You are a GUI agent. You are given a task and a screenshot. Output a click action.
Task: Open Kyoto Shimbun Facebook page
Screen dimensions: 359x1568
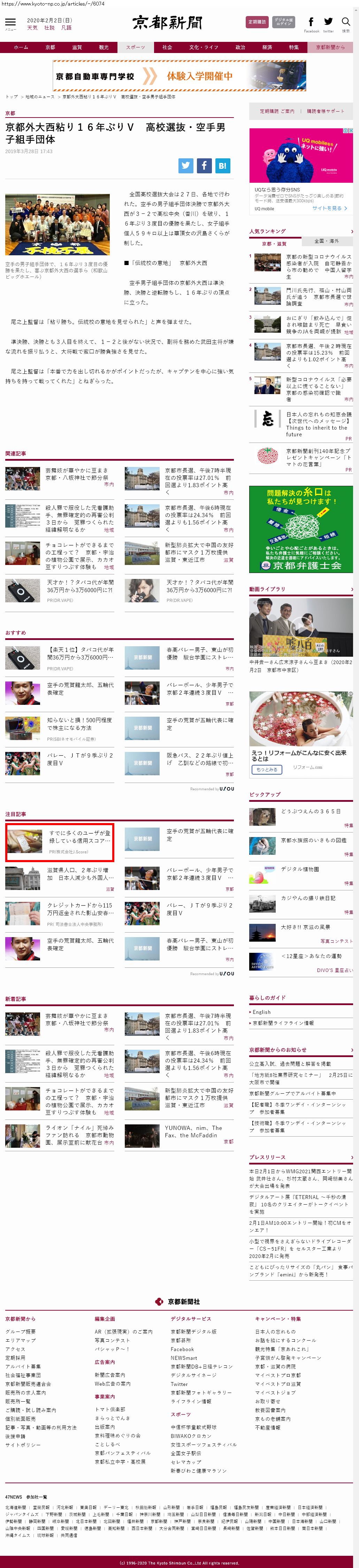[311, 23]
